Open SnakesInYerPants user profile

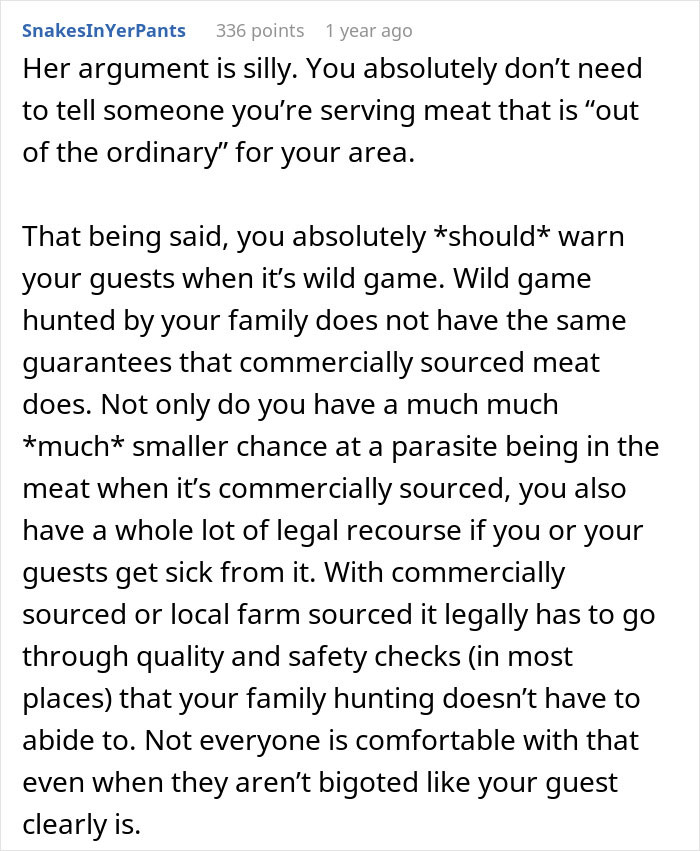coord(104,31)
